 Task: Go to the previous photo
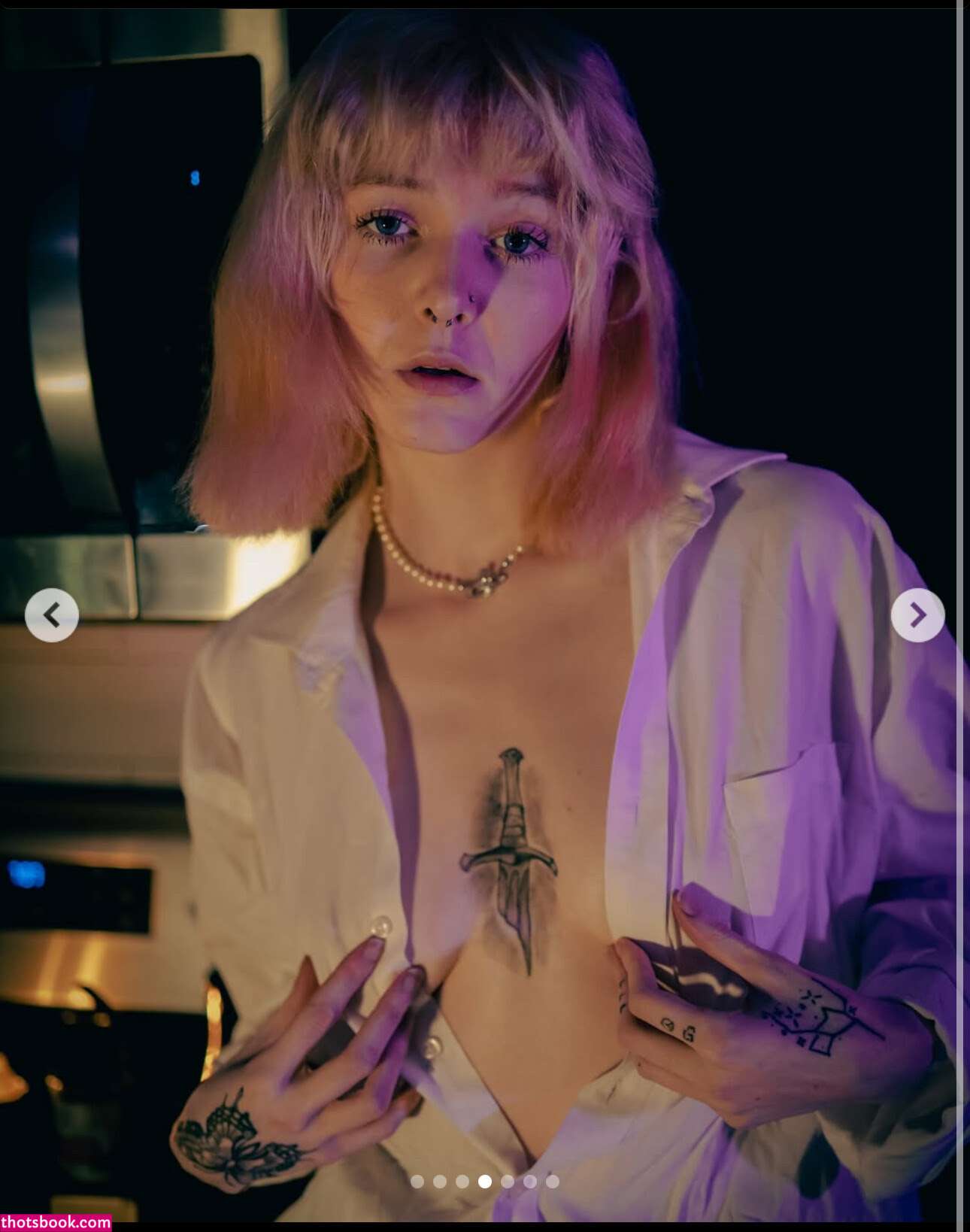pyautogui.click(x=51, y=615)
